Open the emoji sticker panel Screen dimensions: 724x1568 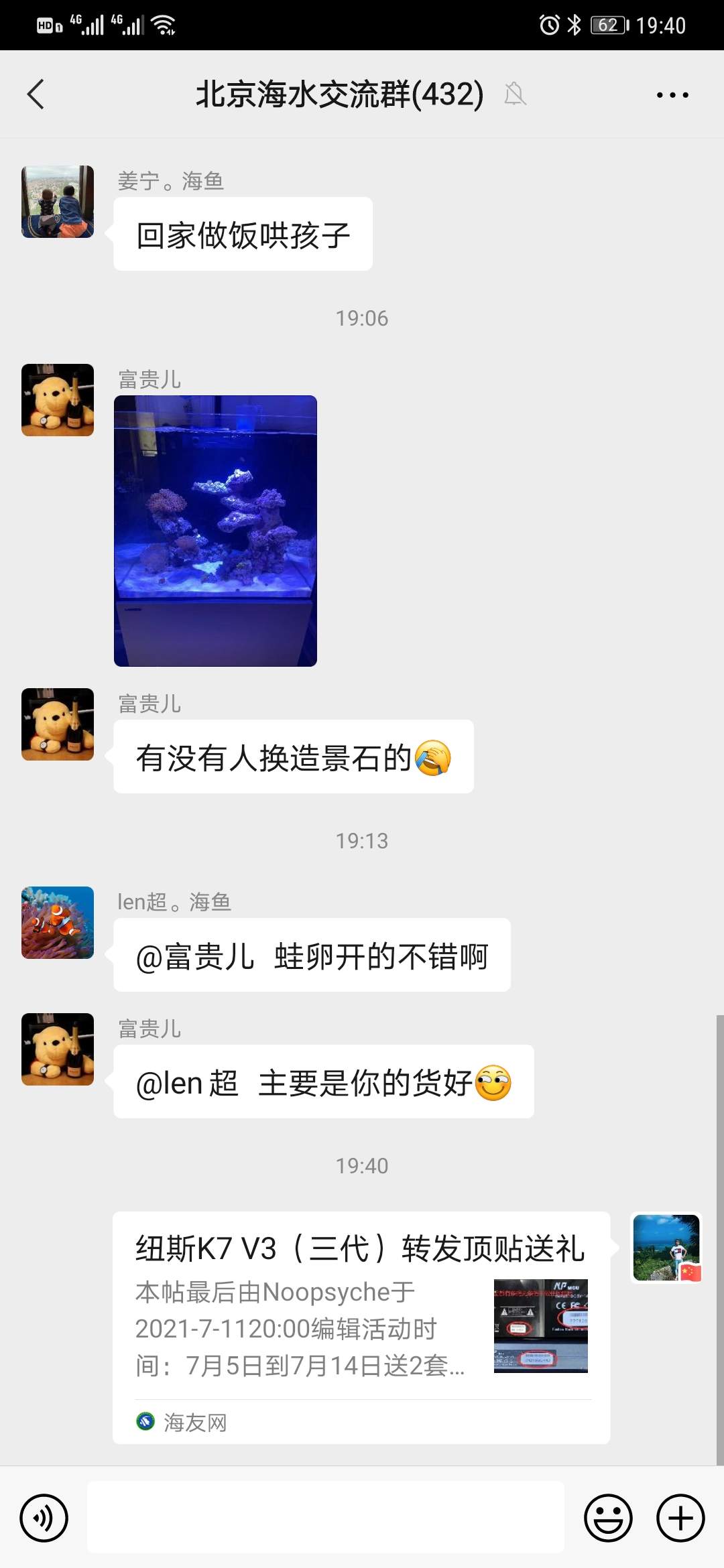tap(608, 1518)
